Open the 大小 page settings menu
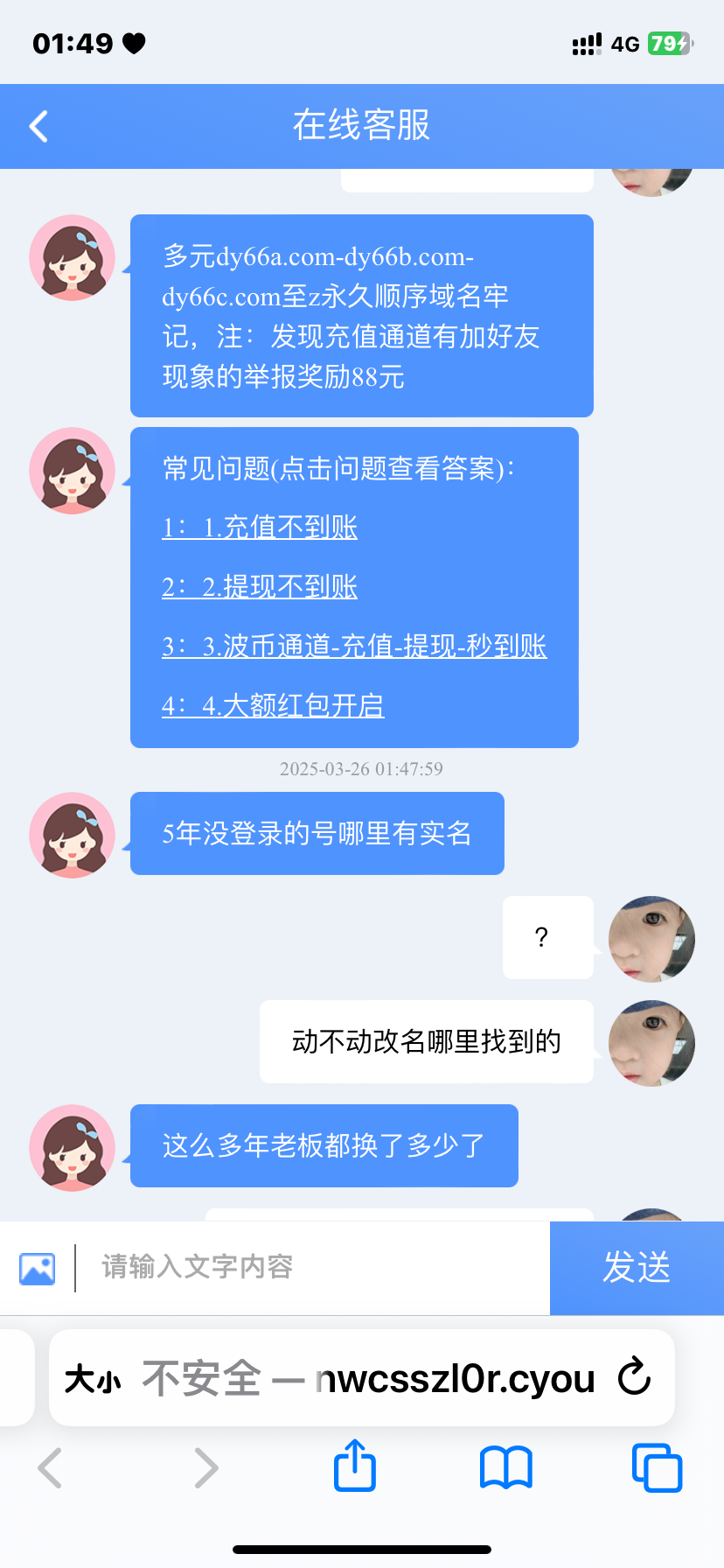 (x=93, y=1380)
